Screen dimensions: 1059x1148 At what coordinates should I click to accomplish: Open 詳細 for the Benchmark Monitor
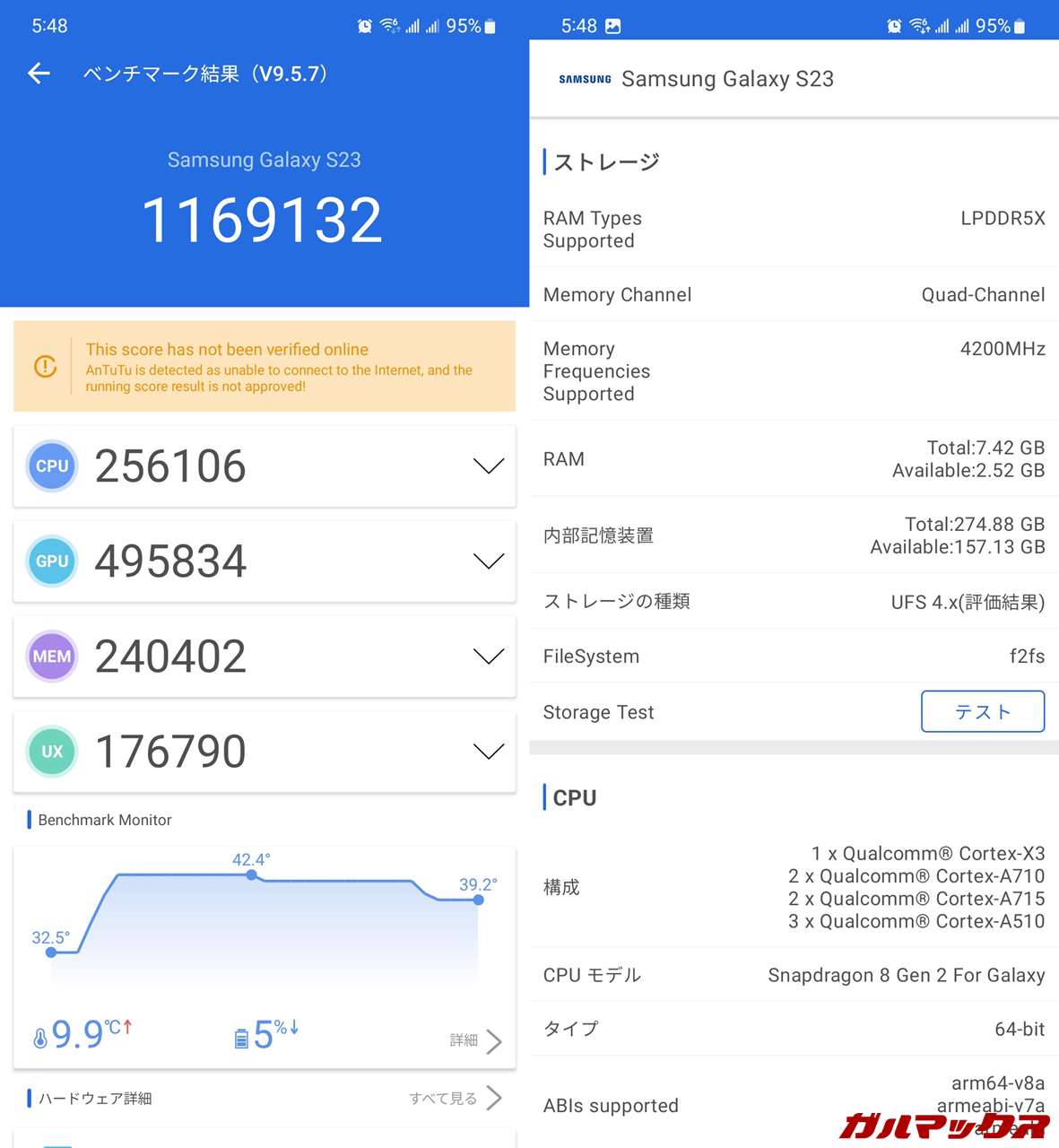click(476, 1040)
